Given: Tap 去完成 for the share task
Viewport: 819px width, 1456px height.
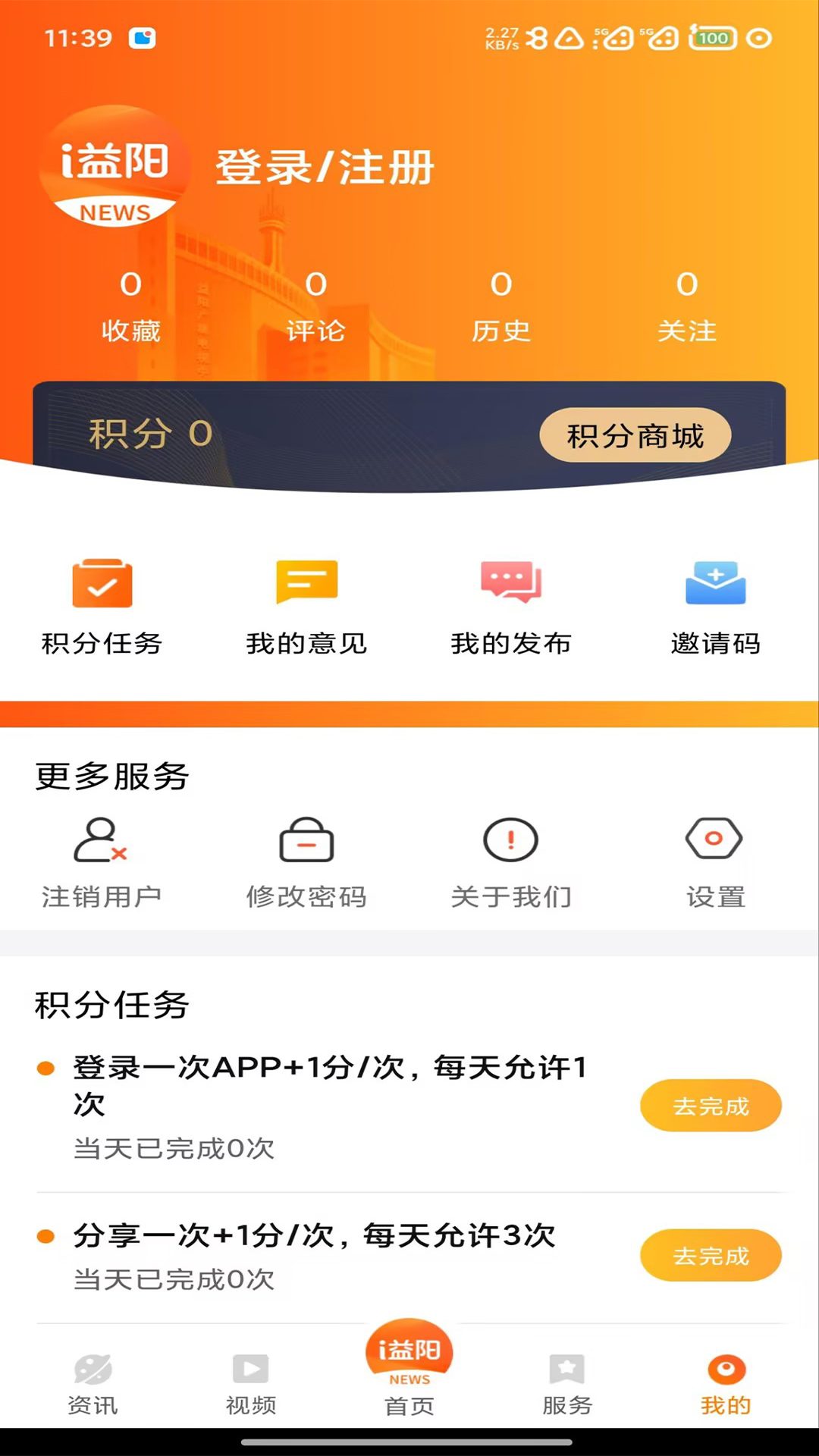Looking at the screenshot, I should [711, 1256].
